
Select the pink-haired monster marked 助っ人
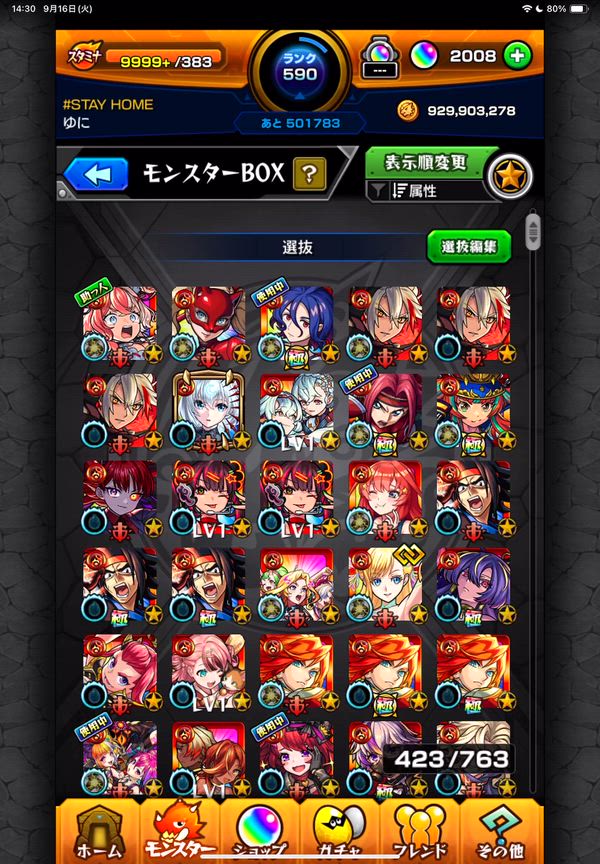point(120,324)
